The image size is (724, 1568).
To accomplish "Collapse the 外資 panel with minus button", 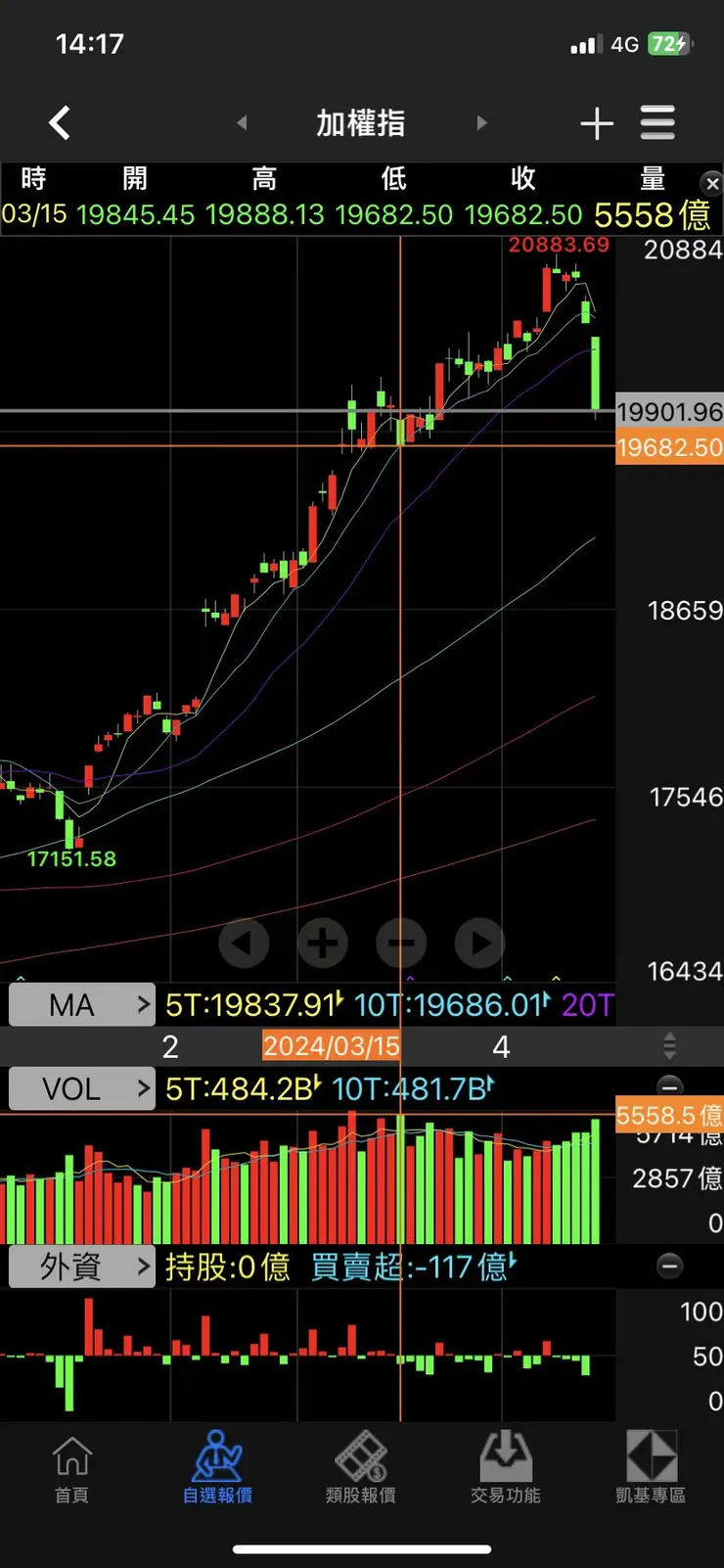I will pyautogui.click(x=670, y=1267).
